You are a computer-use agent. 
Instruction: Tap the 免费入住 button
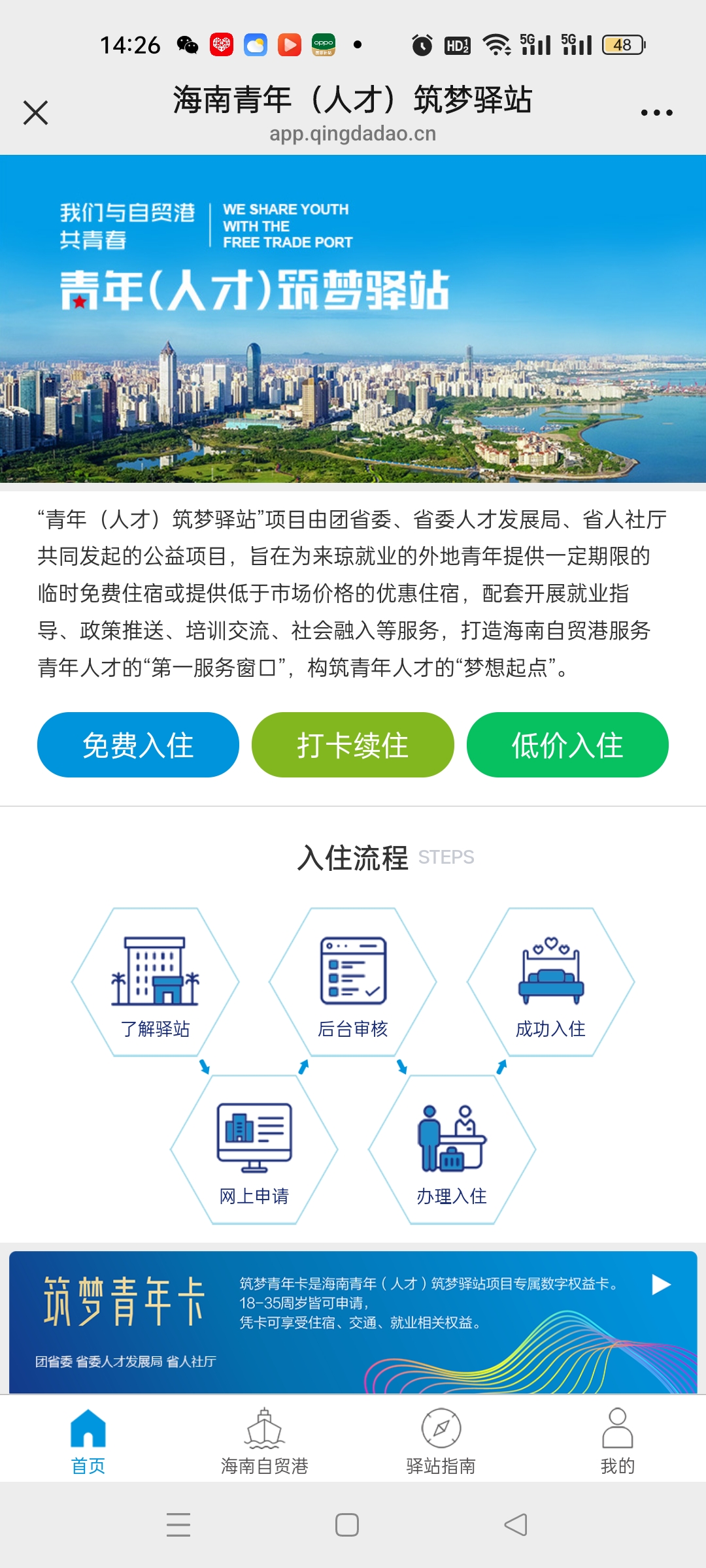coord(138,745)
